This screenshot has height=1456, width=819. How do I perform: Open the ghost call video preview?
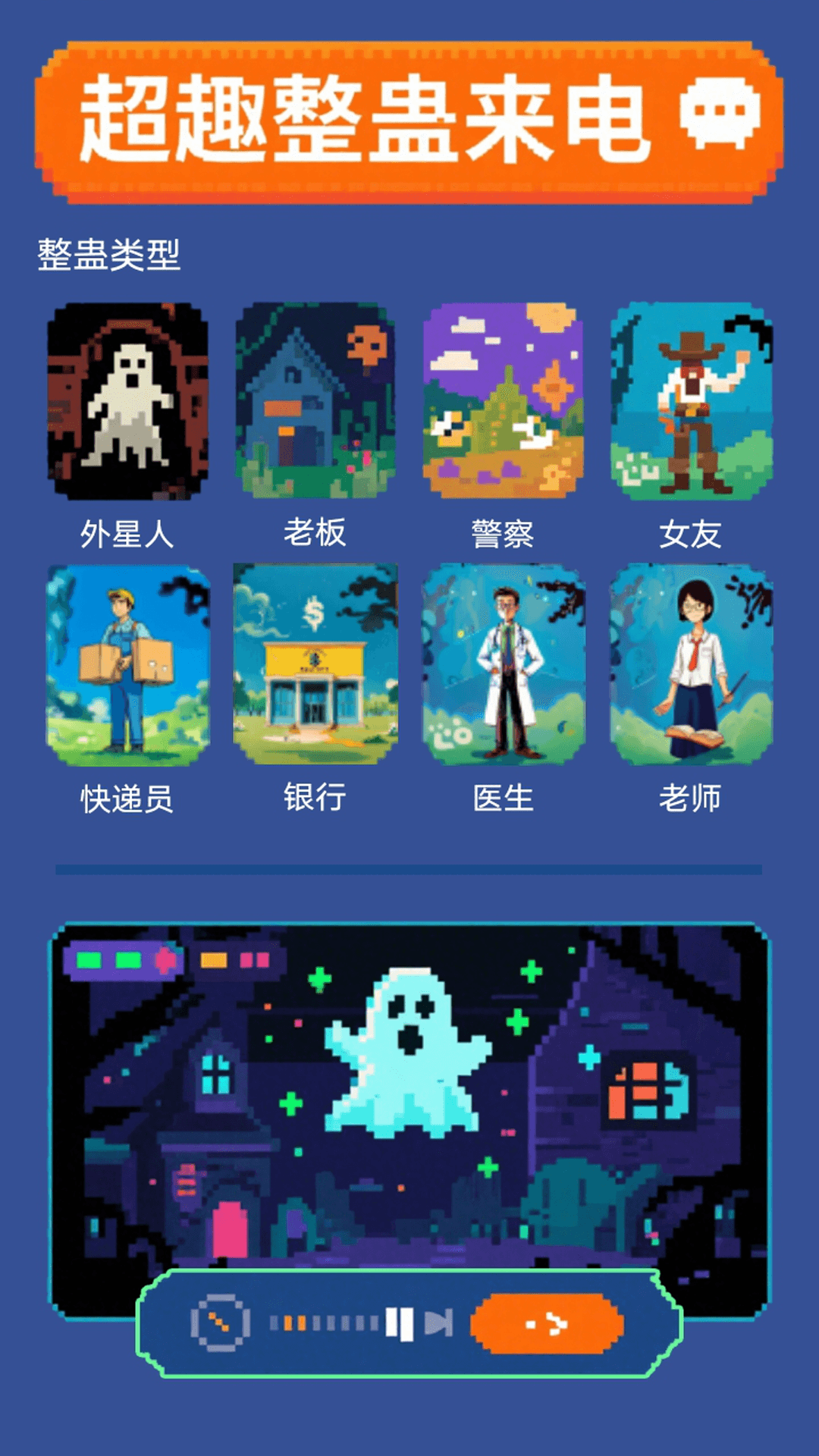409,1092
